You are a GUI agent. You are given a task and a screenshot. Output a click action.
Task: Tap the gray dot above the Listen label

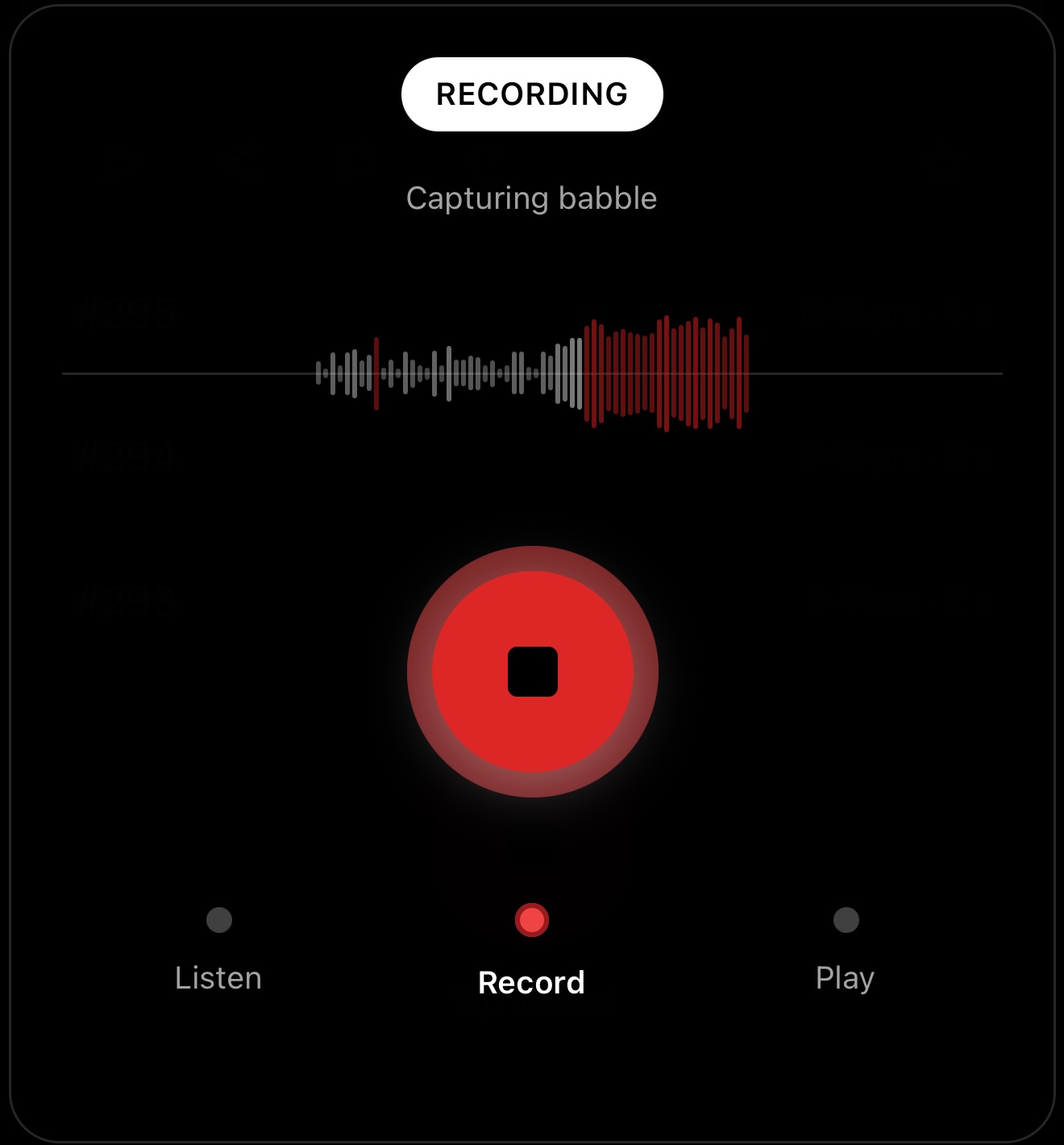pos(218,918)
